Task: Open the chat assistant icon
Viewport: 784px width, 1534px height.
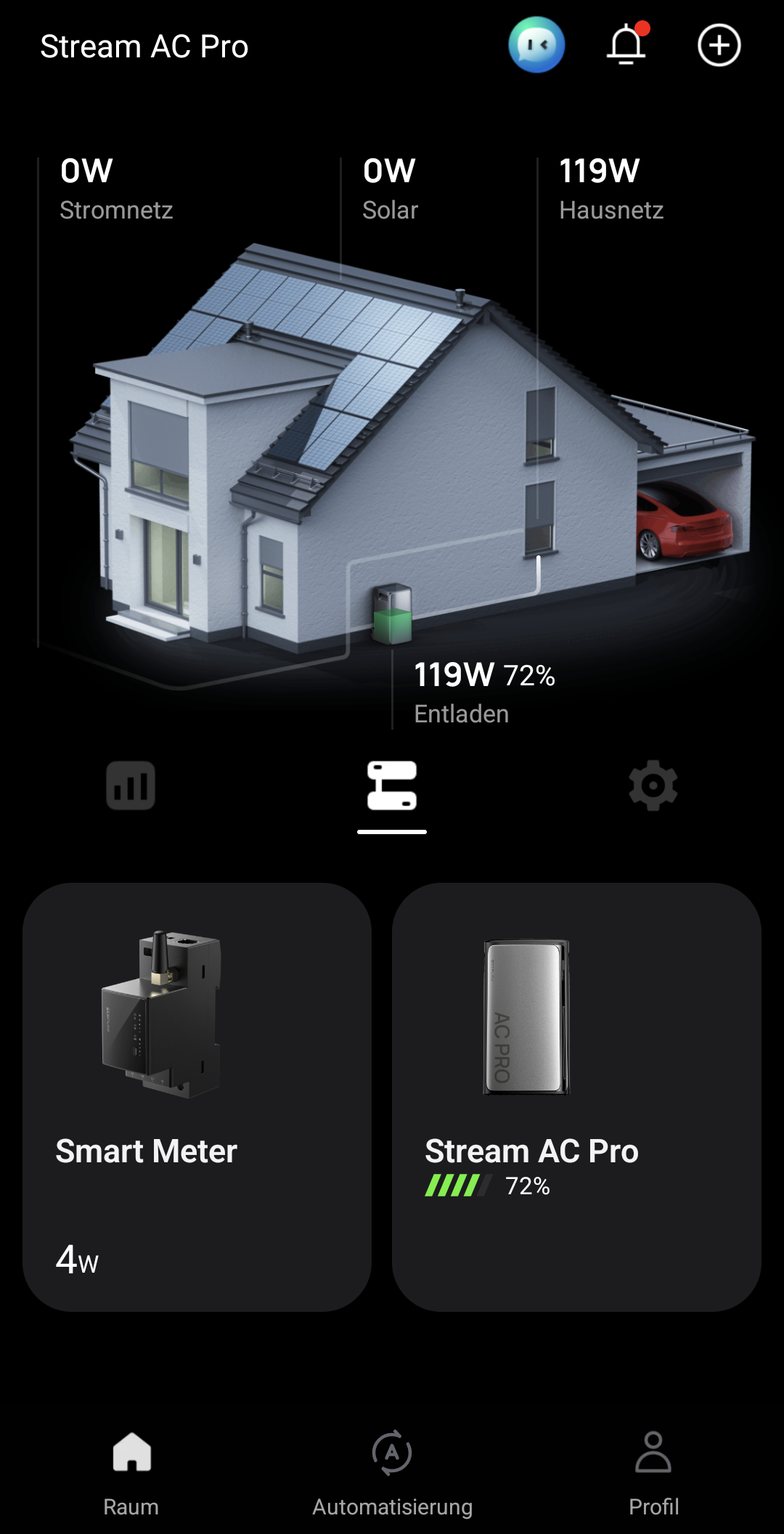Action: coord(536,45)
